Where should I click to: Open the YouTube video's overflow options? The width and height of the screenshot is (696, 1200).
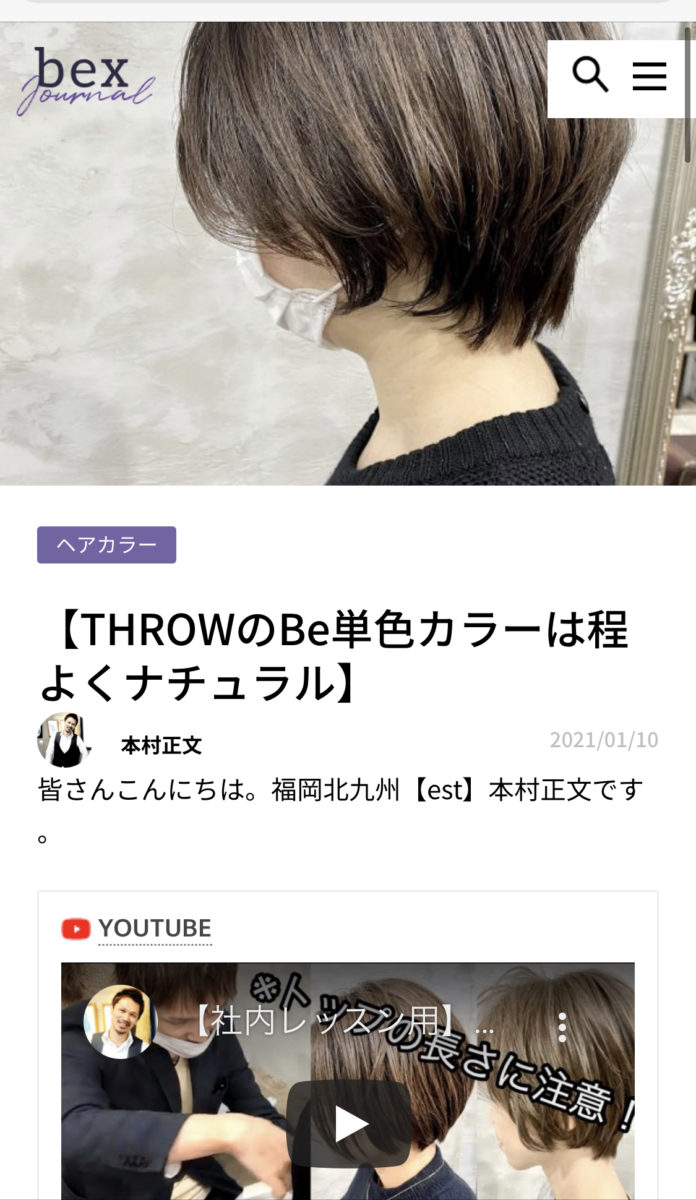(x=563, y=1027)
